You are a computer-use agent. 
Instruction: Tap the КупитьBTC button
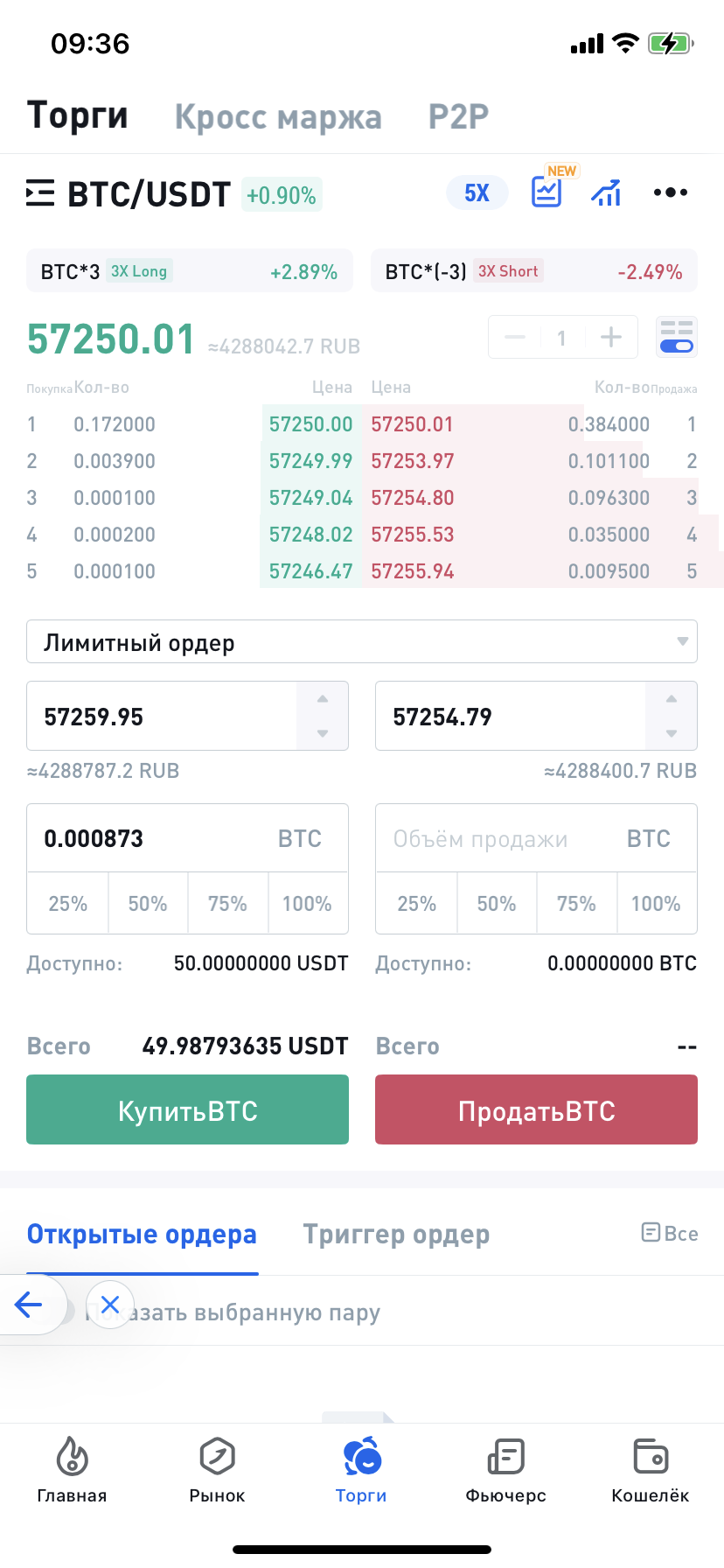pyautogui.click(x=187, y=1110)
